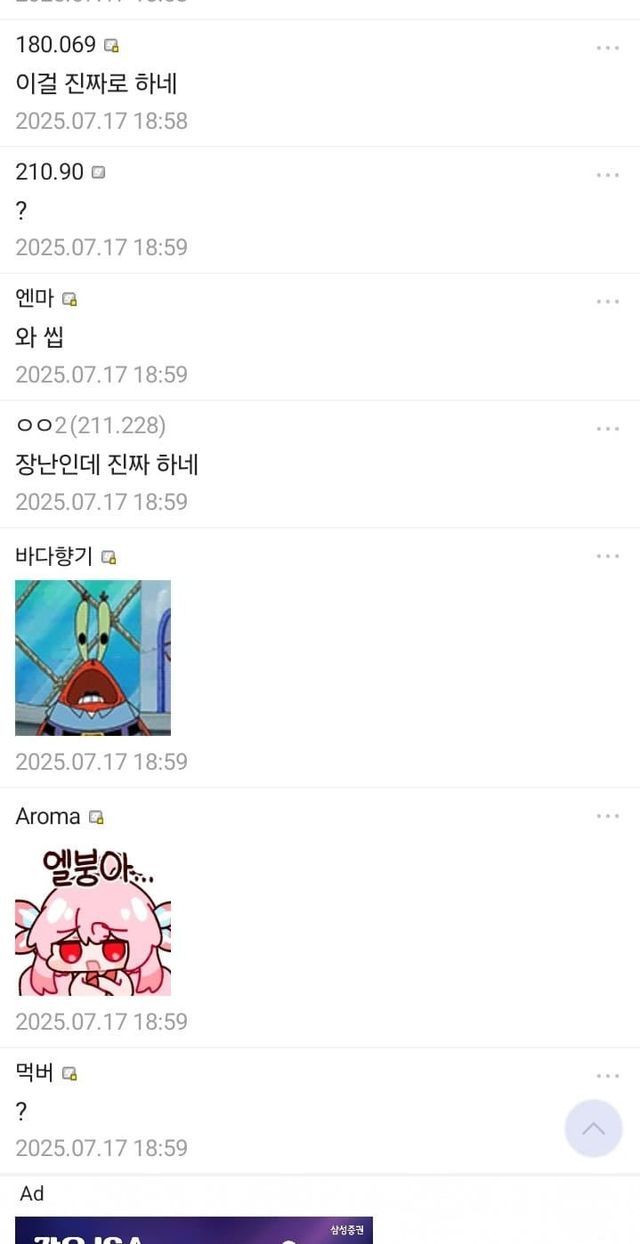View Aroma's pink character sticker comment
The height and width of the screenshot is (1244, 640).
(93, 920)
